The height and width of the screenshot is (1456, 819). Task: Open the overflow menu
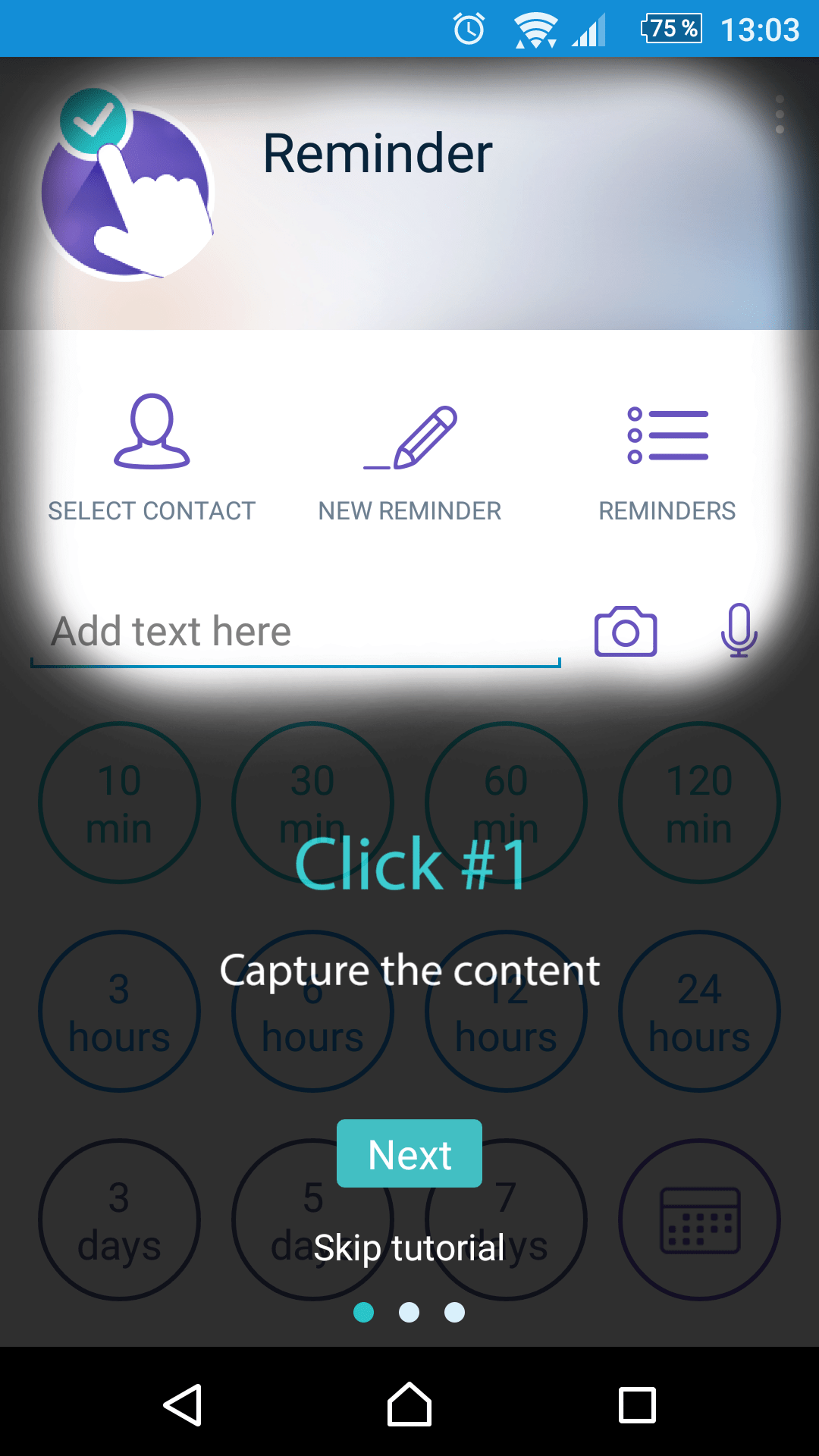pyautogui.click(x=780, y=115)
